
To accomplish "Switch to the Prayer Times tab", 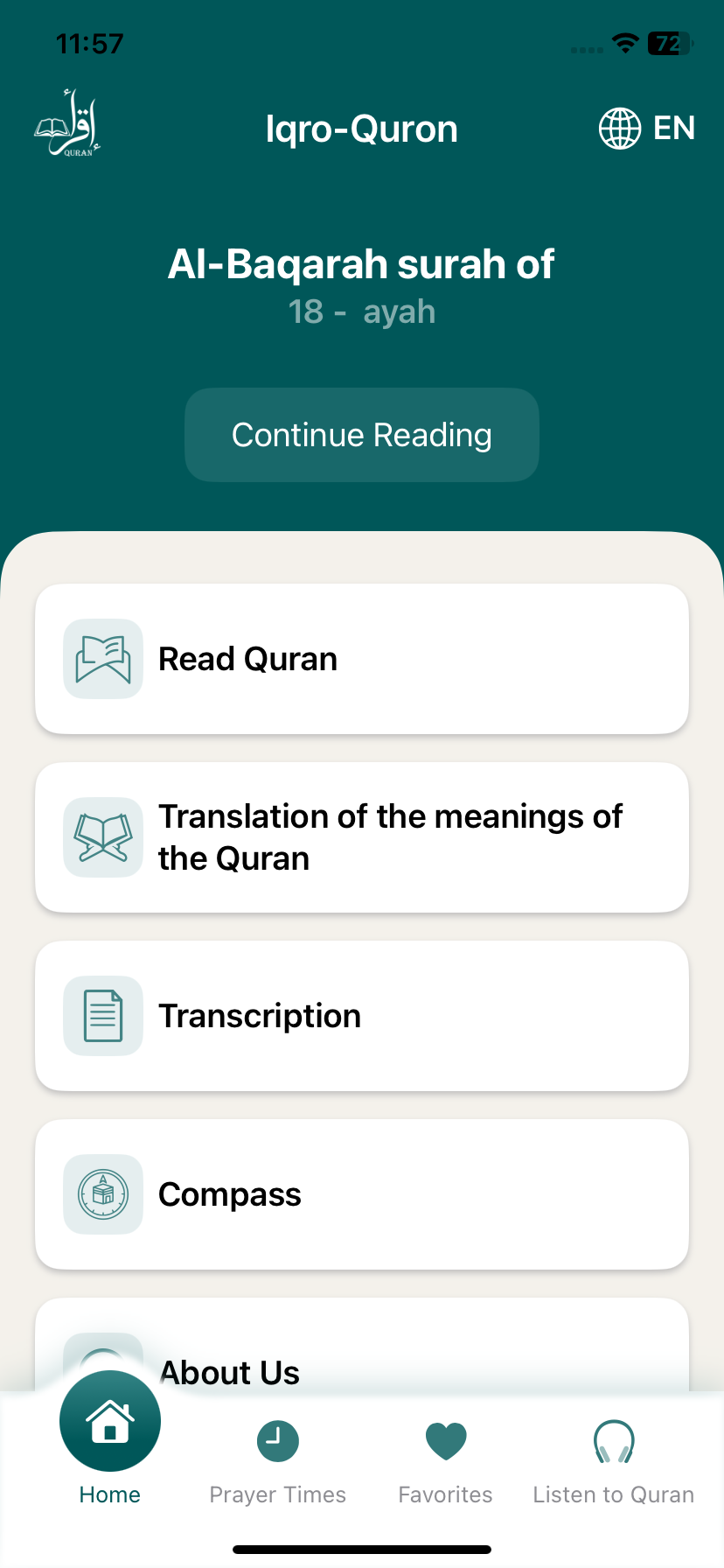I will (278, 1461).
